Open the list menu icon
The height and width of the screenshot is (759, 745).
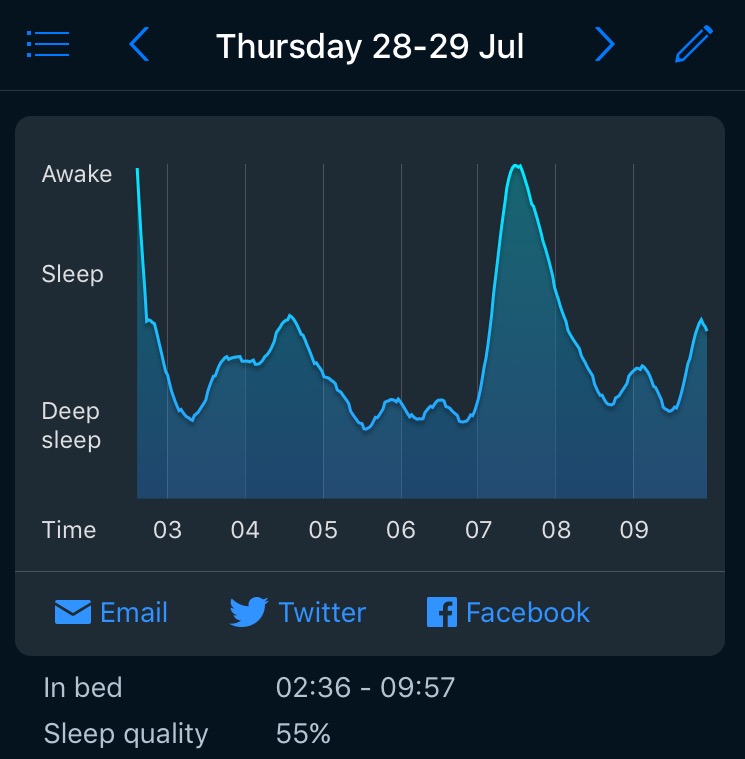pos(47,44)
